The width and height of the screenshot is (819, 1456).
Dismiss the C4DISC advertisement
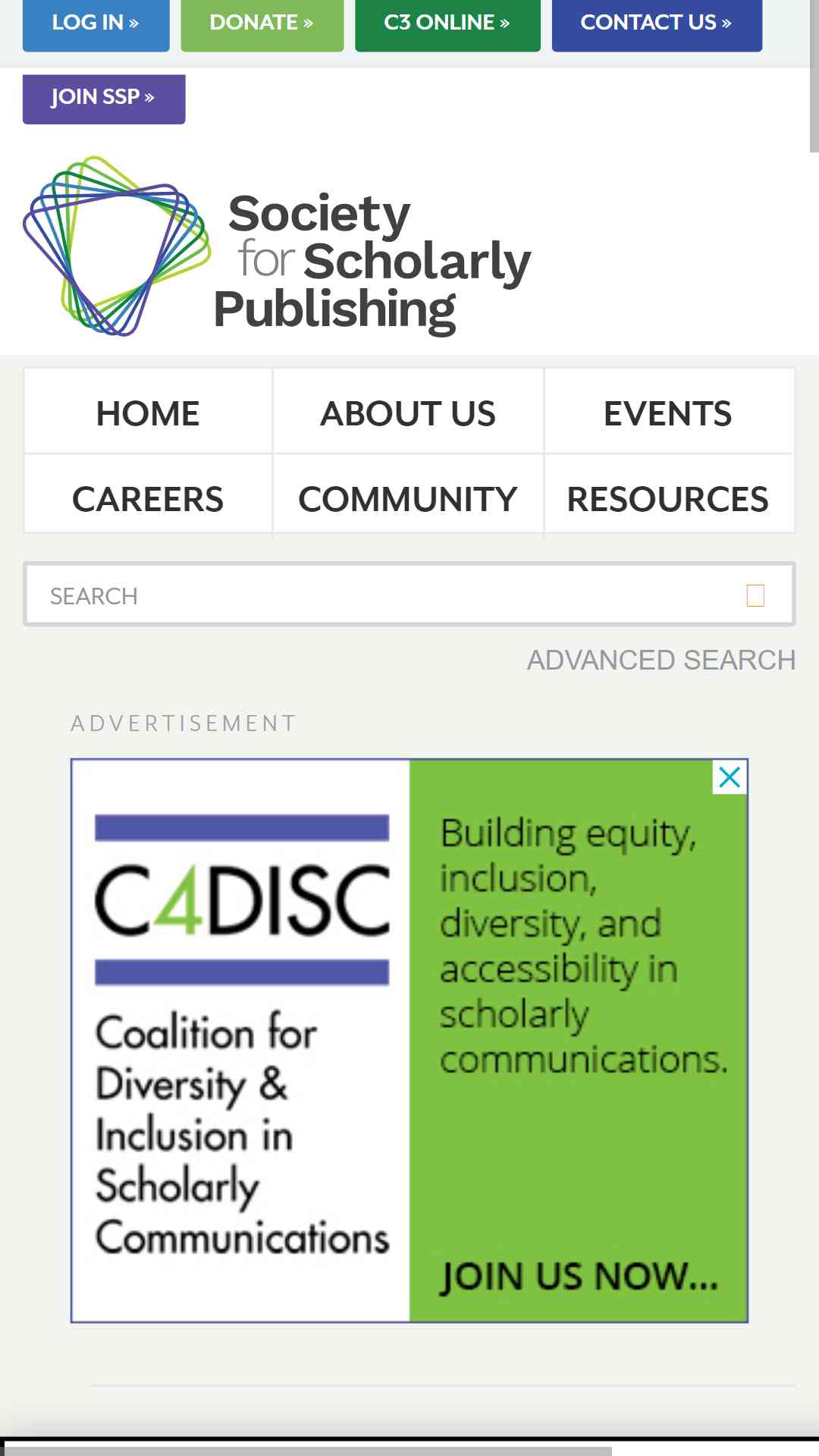(x=730, y=777)
